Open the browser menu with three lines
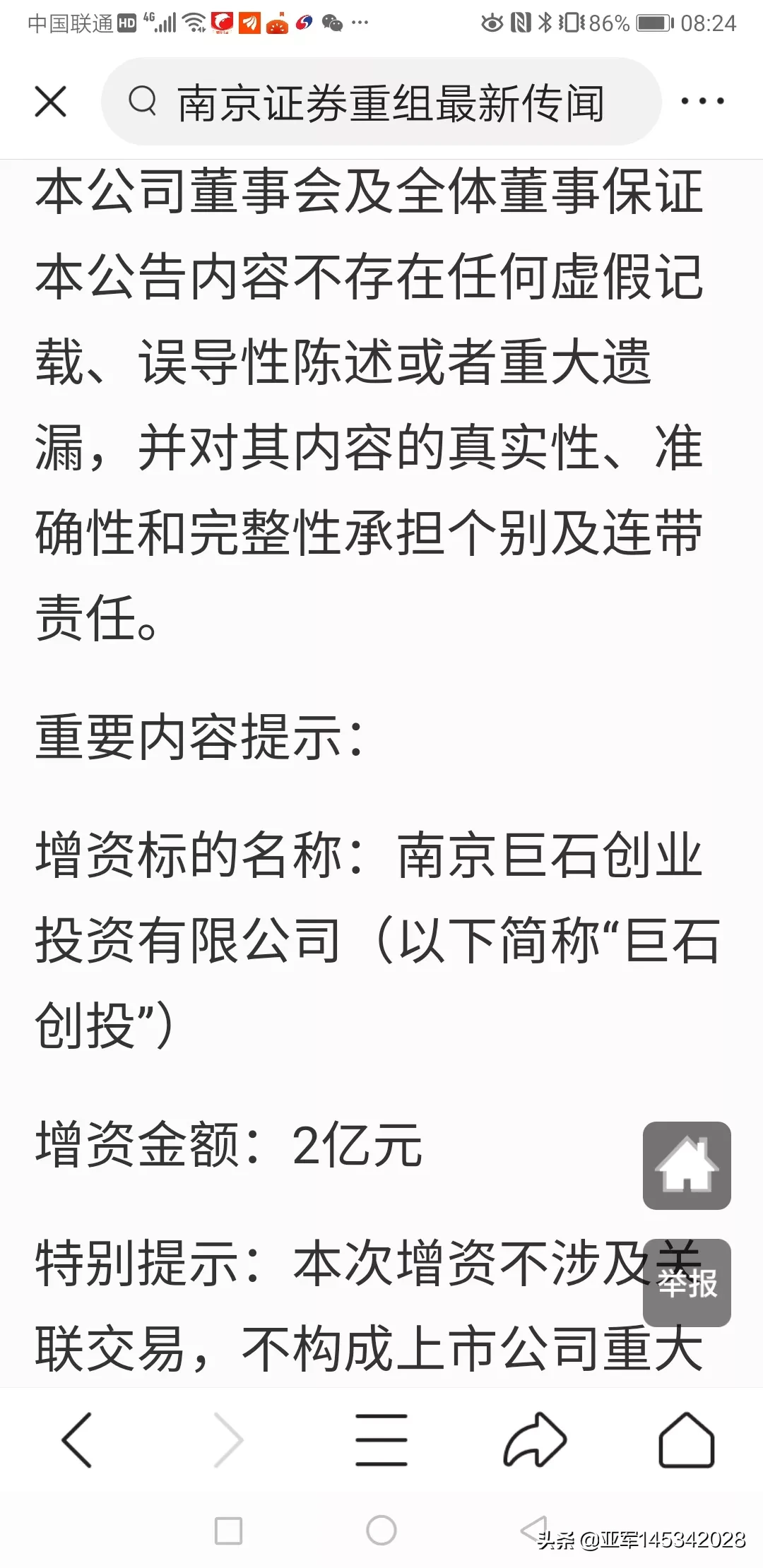Image resolution: width=763 pixels, height=1568 pixels. coord(381,1439)
